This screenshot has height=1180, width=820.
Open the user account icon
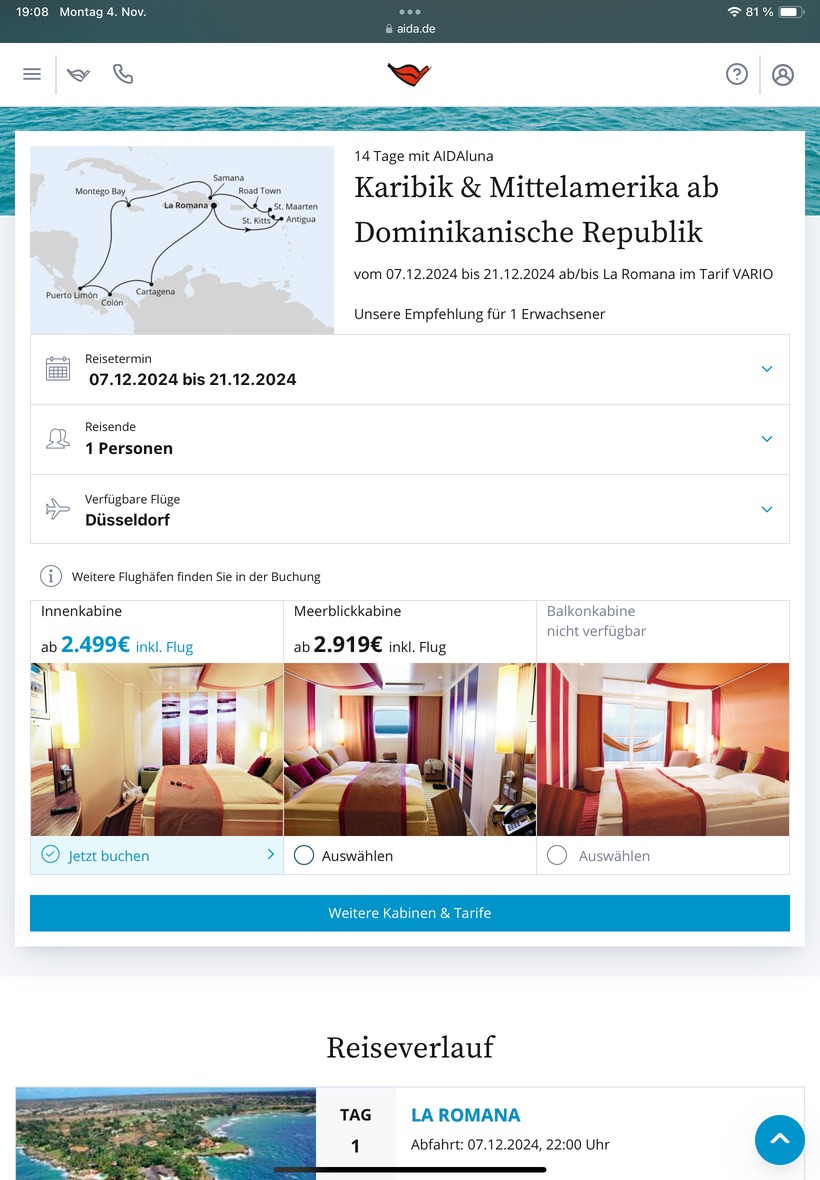(x=782, y=75)
